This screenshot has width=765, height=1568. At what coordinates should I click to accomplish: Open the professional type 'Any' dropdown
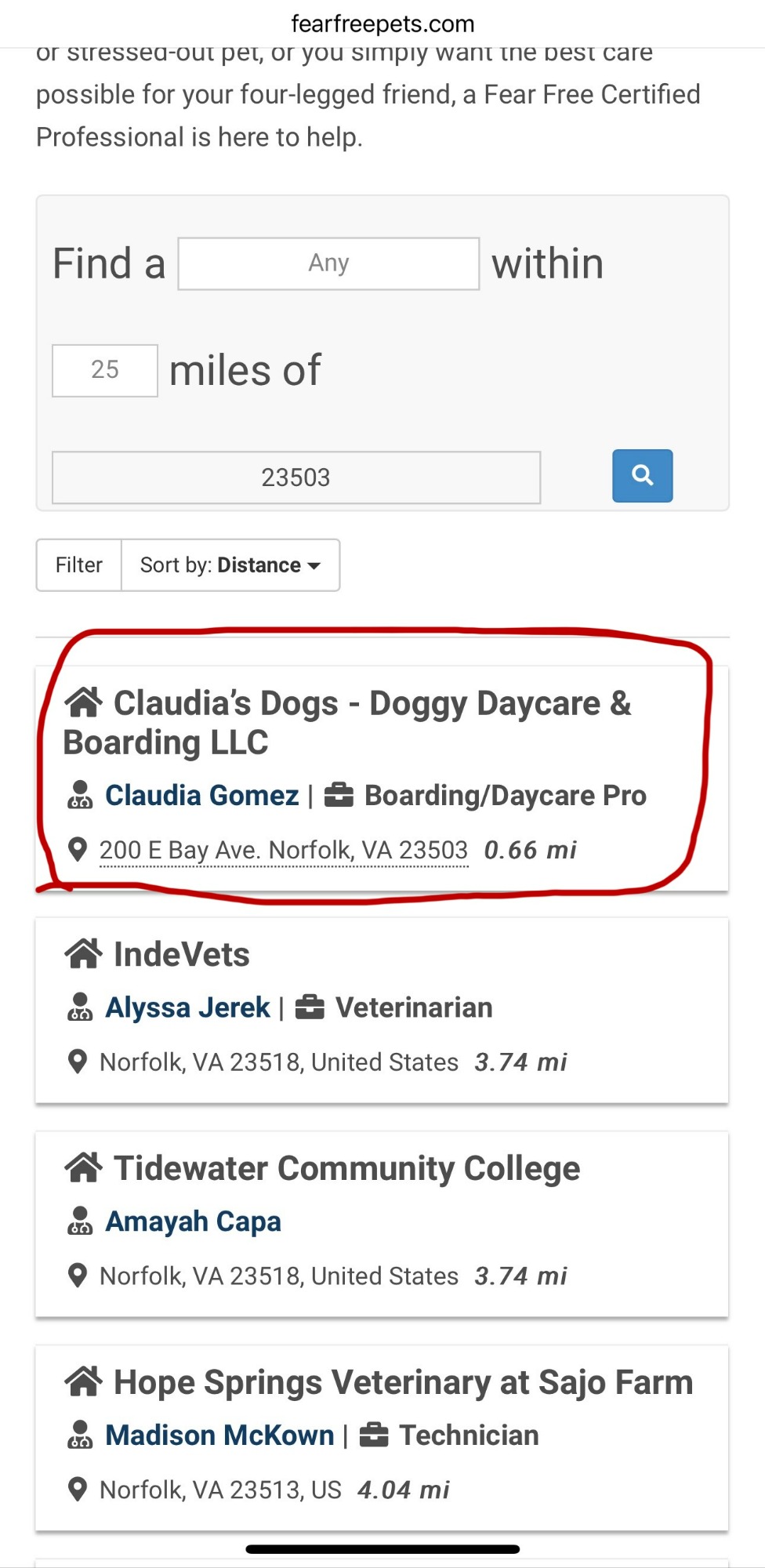coord(328,263)
